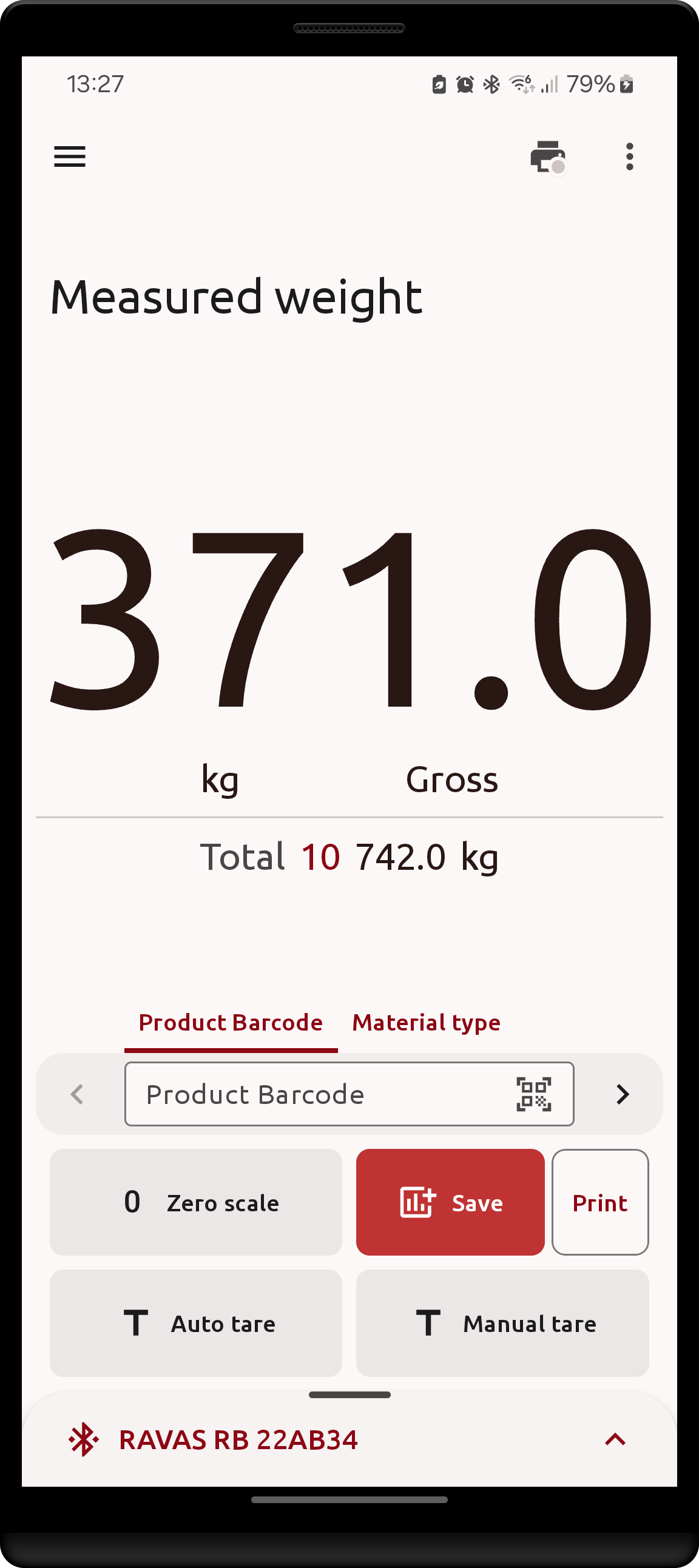
Task: Open the three-dot overflow menu
Action: click(x=630, y=157)
